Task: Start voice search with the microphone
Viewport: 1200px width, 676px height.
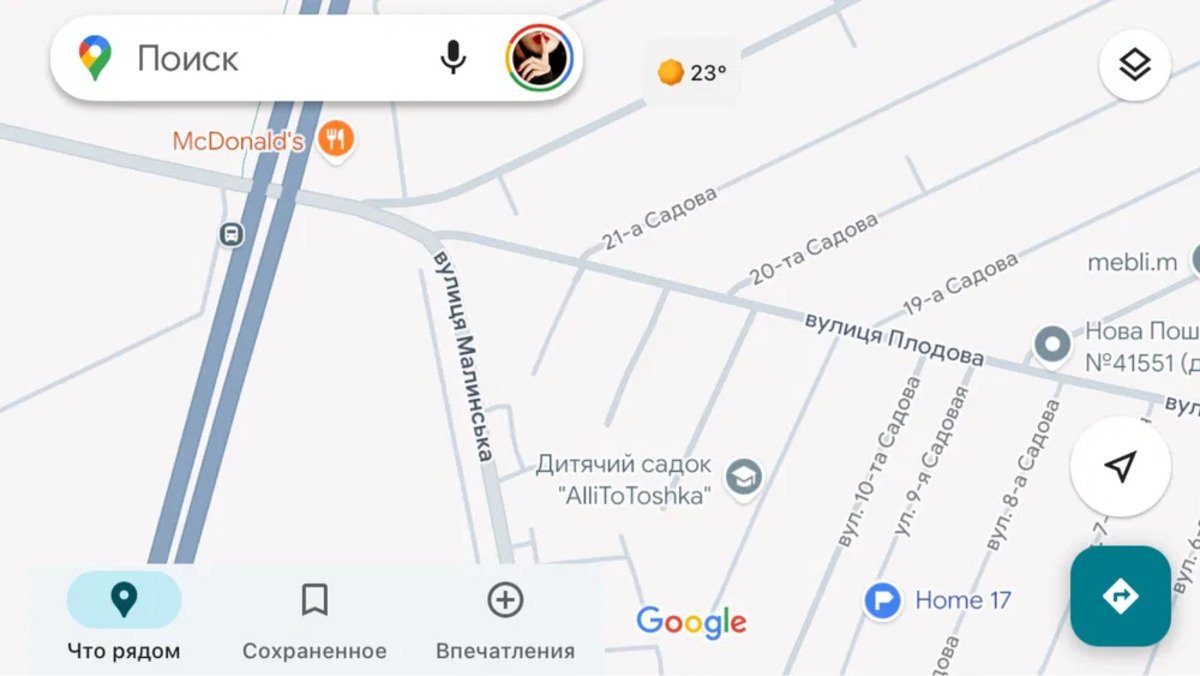Action: pos(453,59)
